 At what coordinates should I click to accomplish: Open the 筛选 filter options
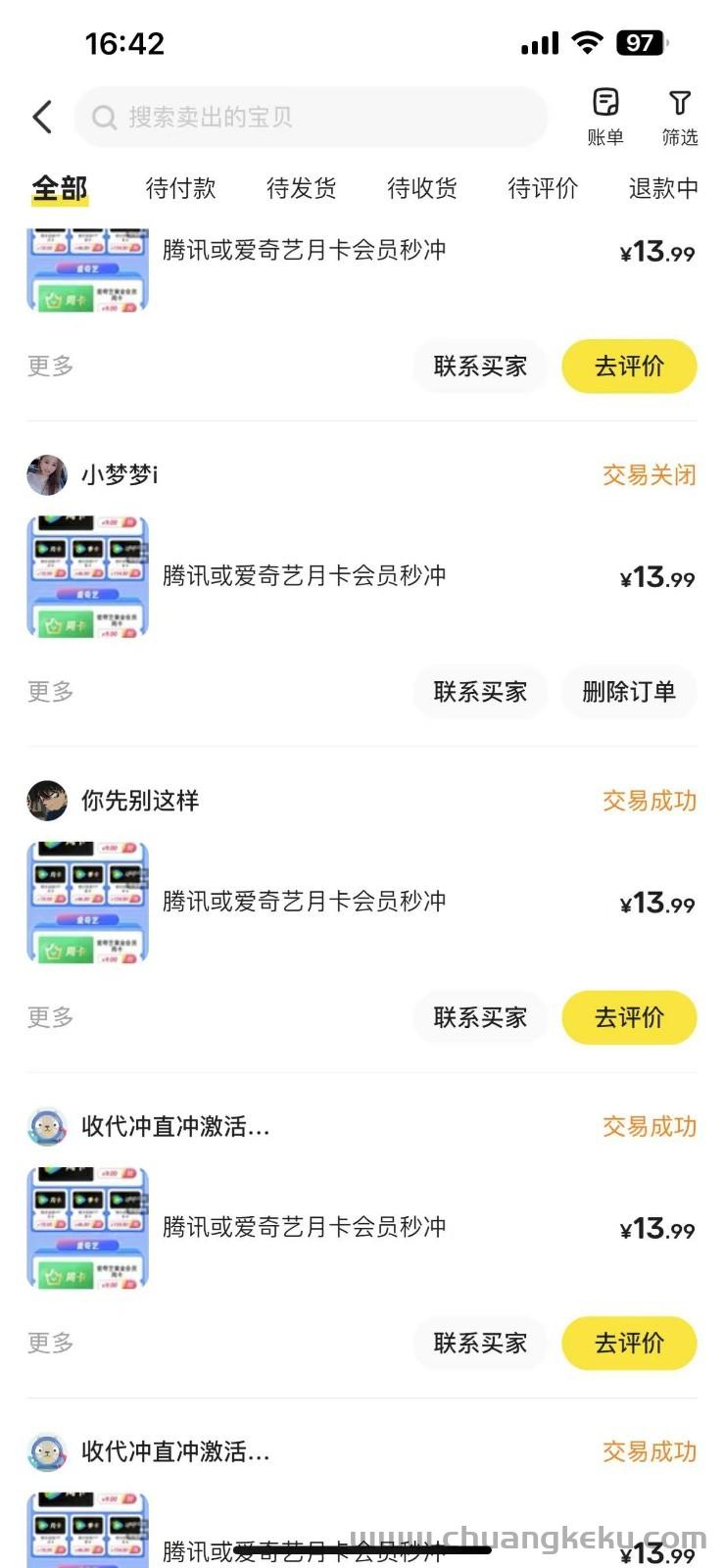tap(679, 117)
